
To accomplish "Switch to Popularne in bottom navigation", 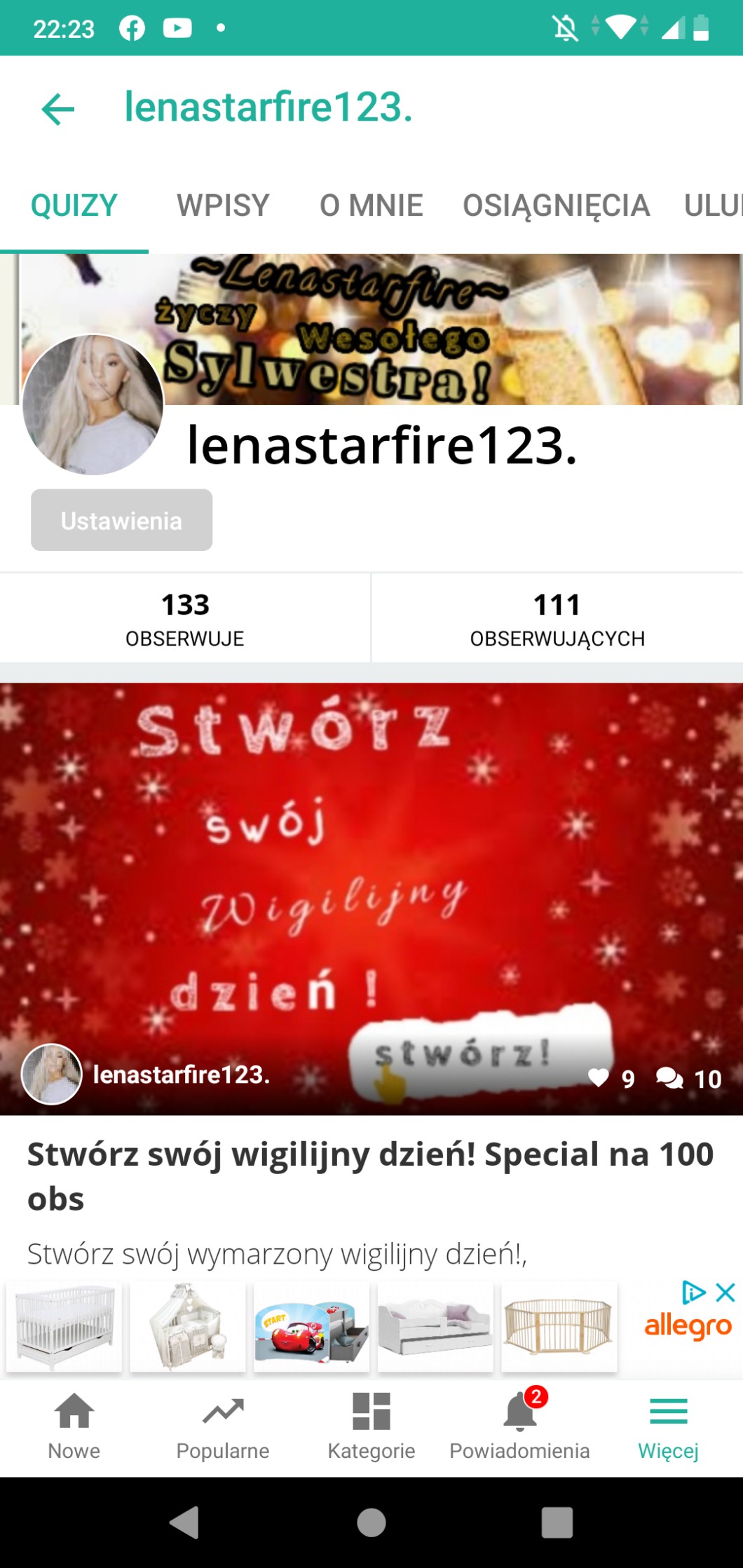I will pos(223,1426).
